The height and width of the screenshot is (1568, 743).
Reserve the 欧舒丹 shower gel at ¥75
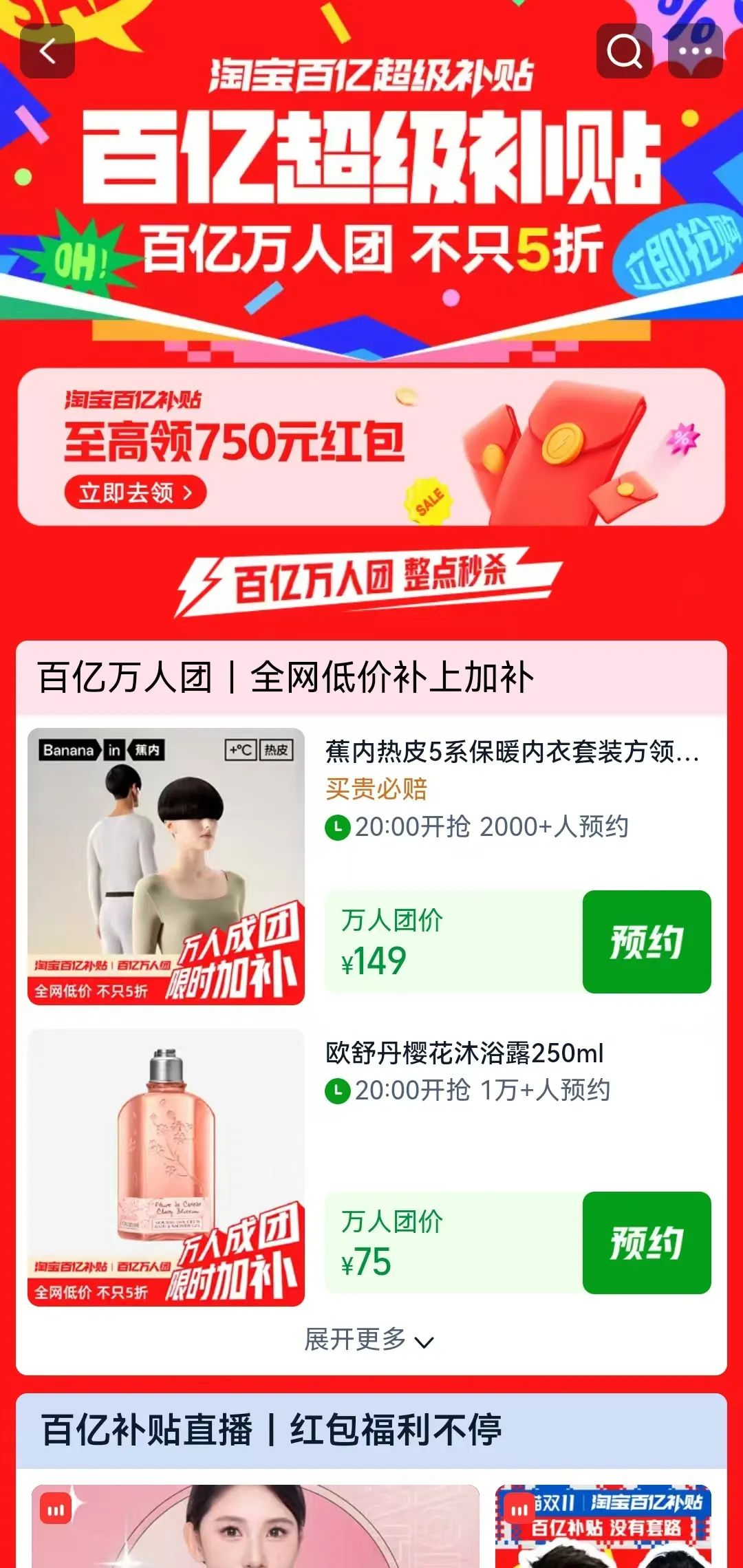click(646, 1243)
